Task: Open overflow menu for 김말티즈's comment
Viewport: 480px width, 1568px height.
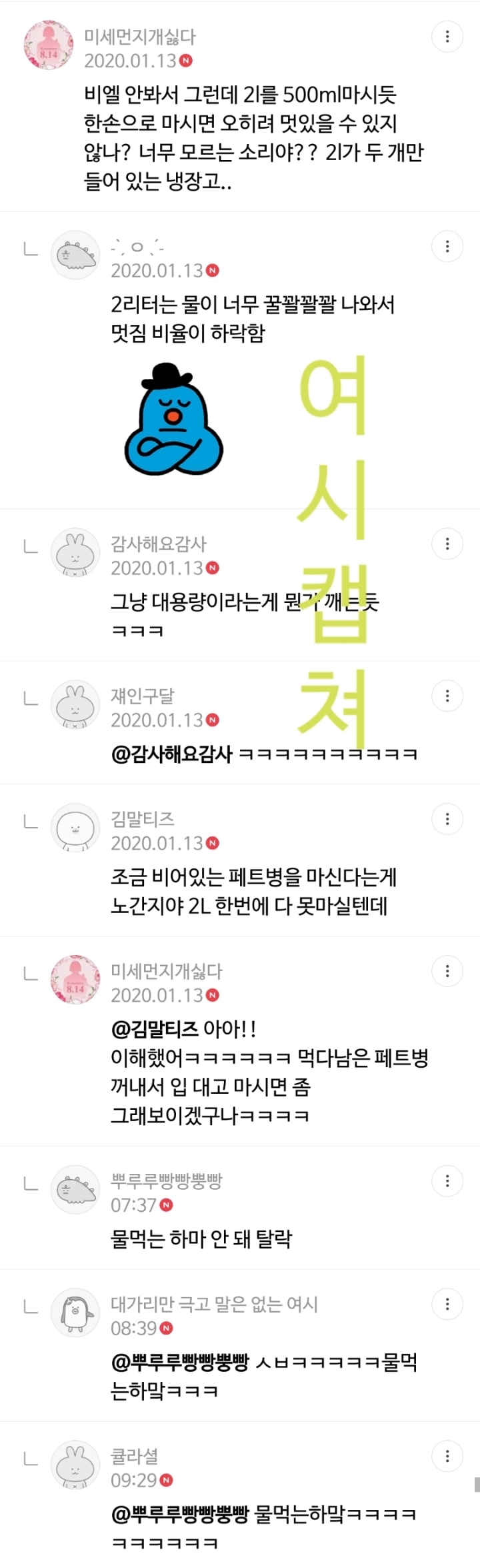Action: pyautogui.click(x=447, y=819)
